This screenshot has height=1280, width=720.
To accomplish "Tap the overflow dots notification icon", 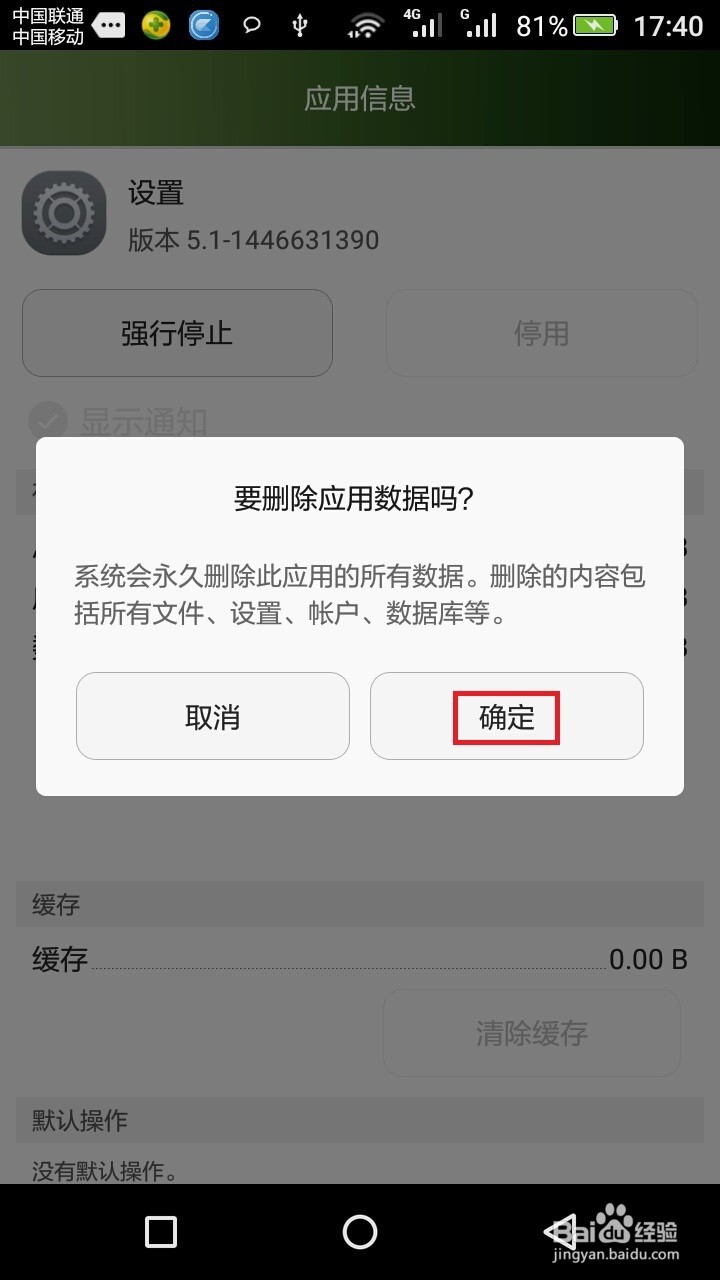I will [108, 24].
